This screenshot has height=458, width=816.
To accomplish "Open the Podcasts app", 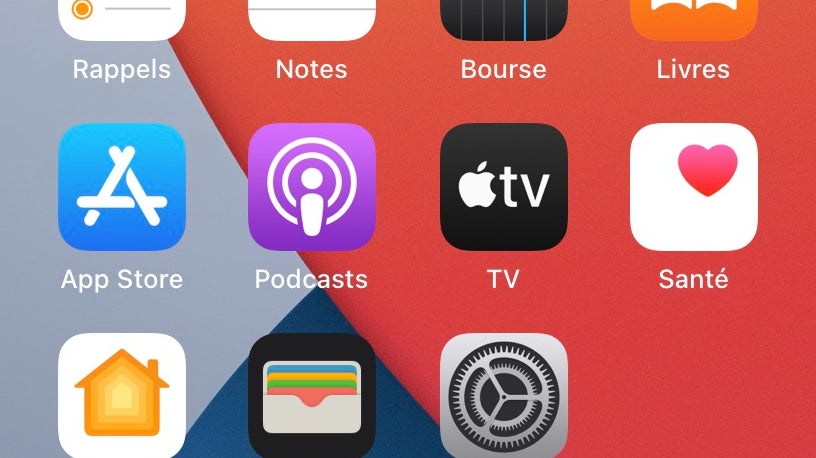I will (x=312, y=187).
